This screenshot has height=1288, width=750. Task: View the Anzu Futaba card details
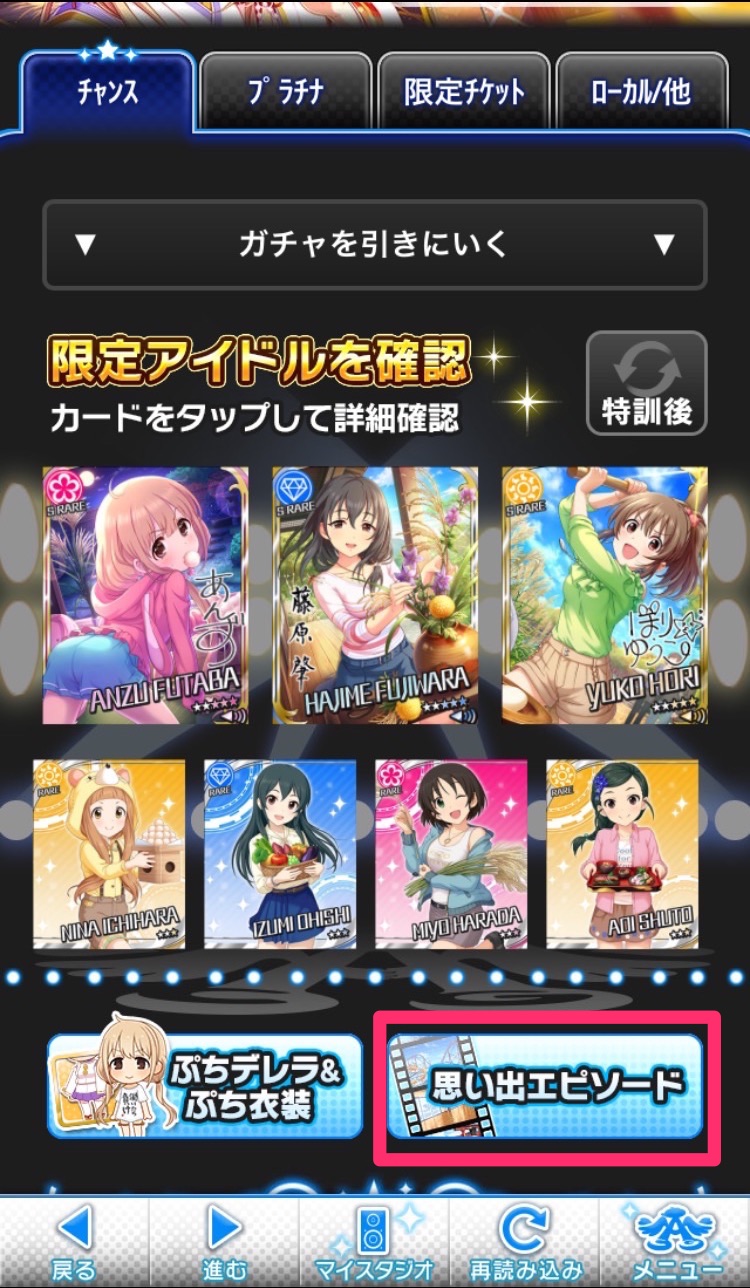[146, 595]
